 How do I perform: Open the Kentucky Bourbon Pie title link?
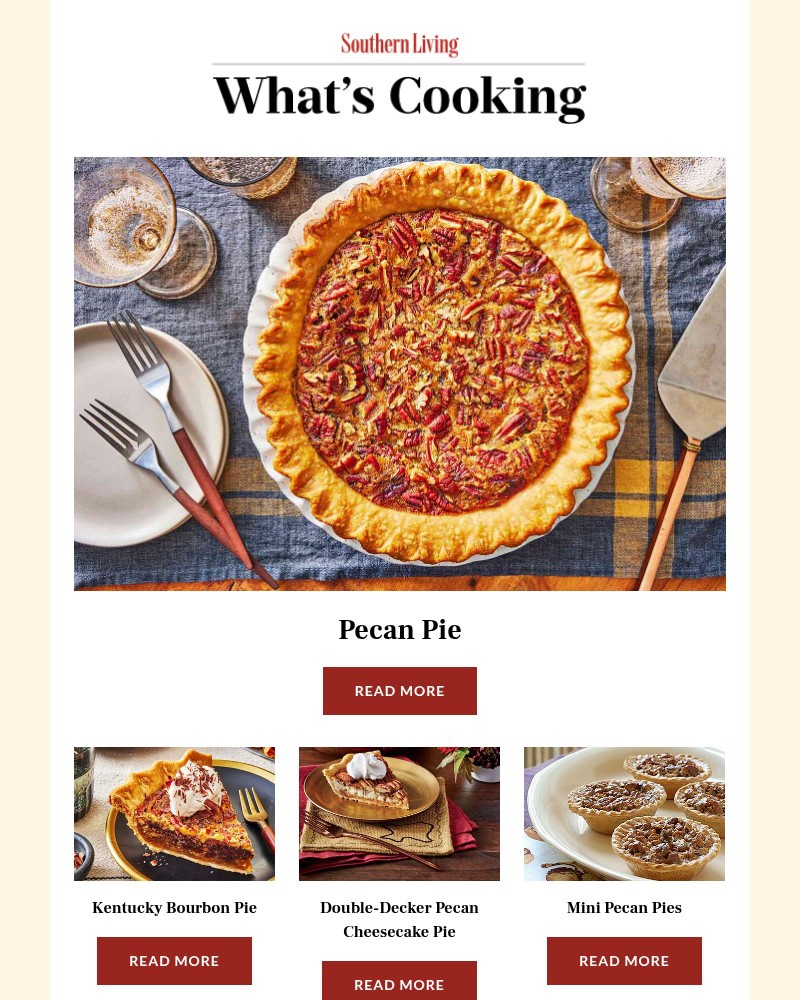click(174, 908)
